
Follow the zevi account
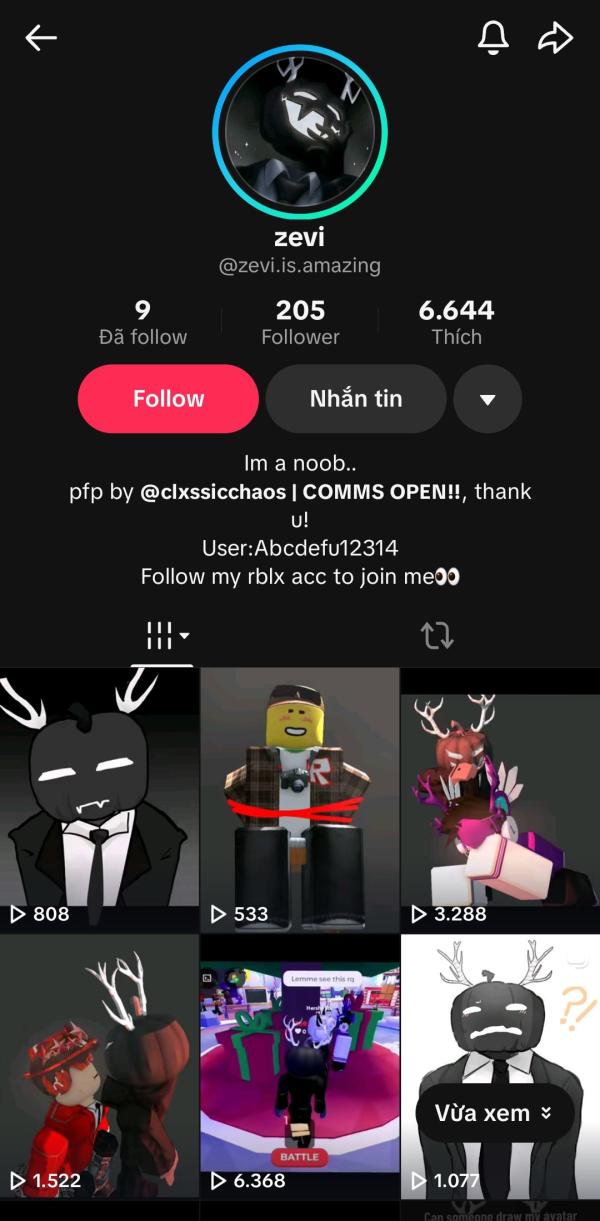[x=168, y=398]
